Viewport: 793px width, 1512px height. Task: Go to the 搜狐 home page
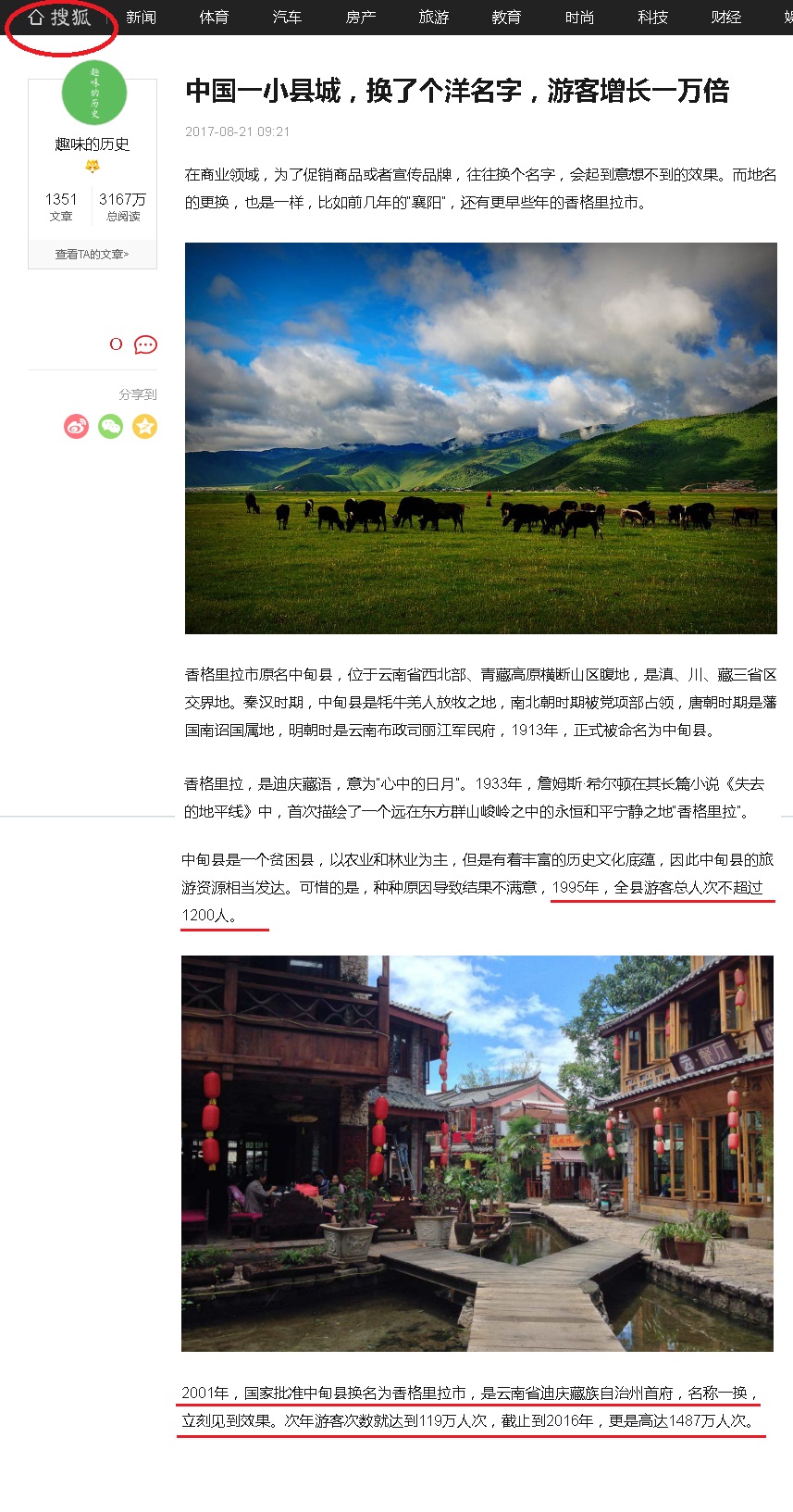pyautogui.click(x=61, y=18)
